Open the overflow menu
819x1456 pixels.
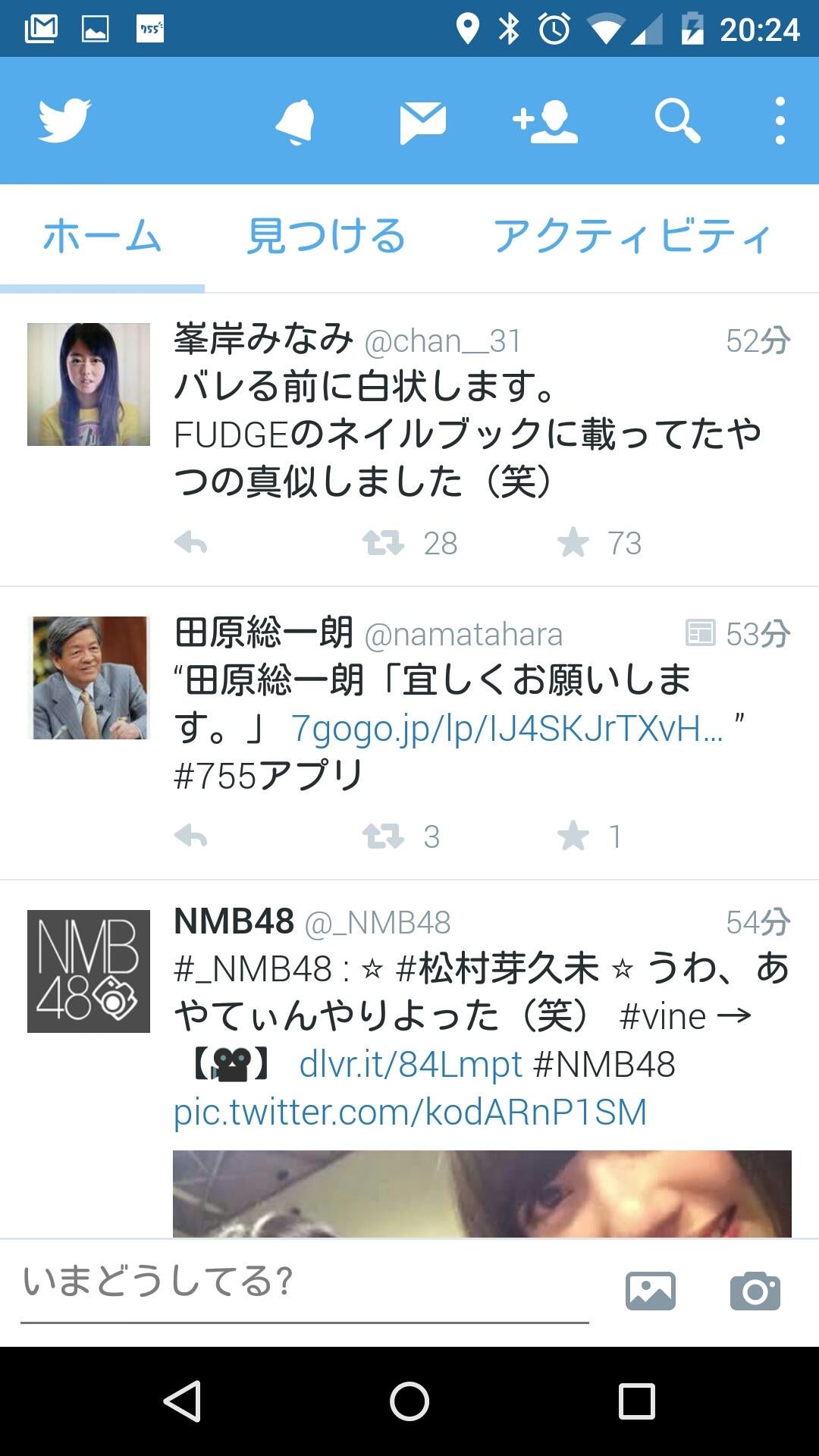click(x=779, y=121)
